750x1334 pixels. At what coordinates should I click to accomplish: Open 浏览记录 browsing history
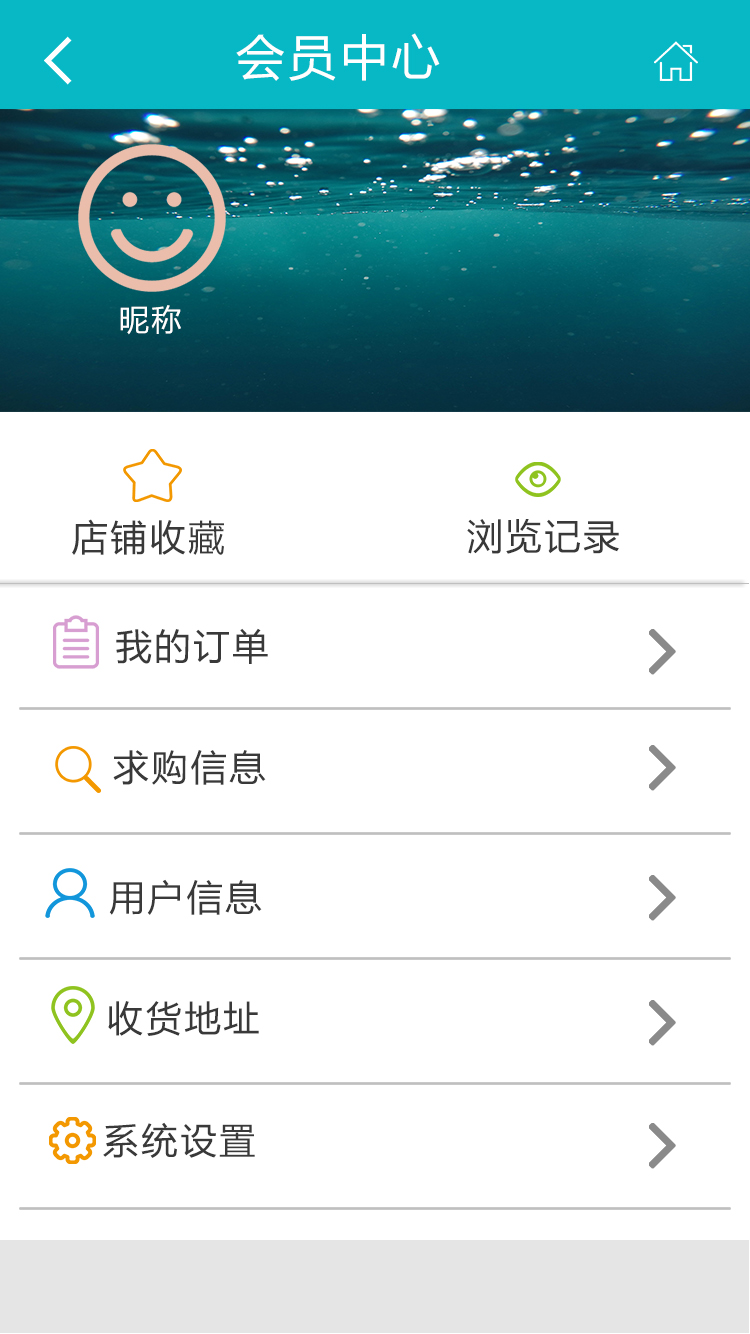coord(543,508)
